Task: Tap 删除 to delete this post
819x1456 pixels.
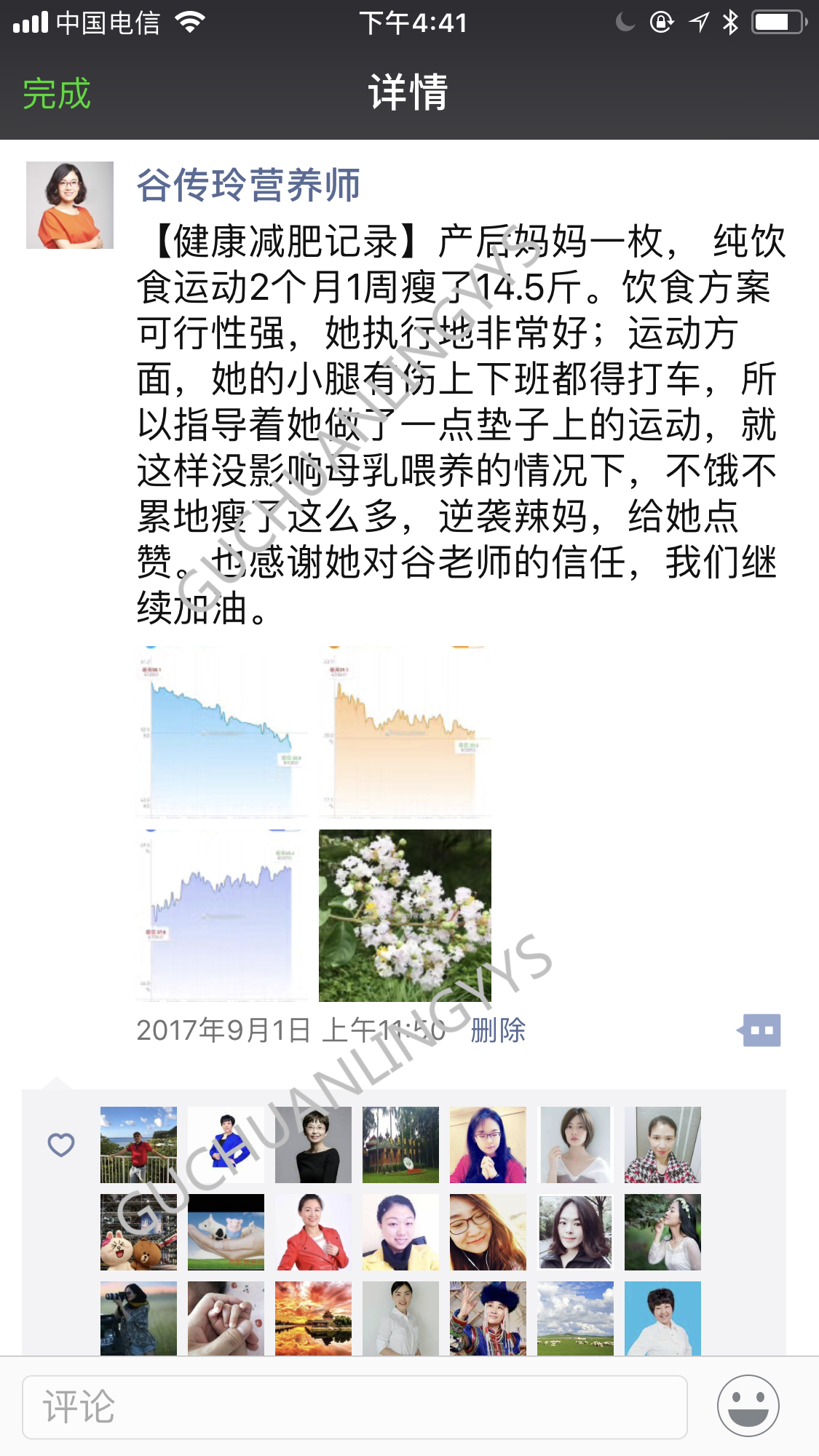Action: pyautogui.click(x=498, y=1030)
